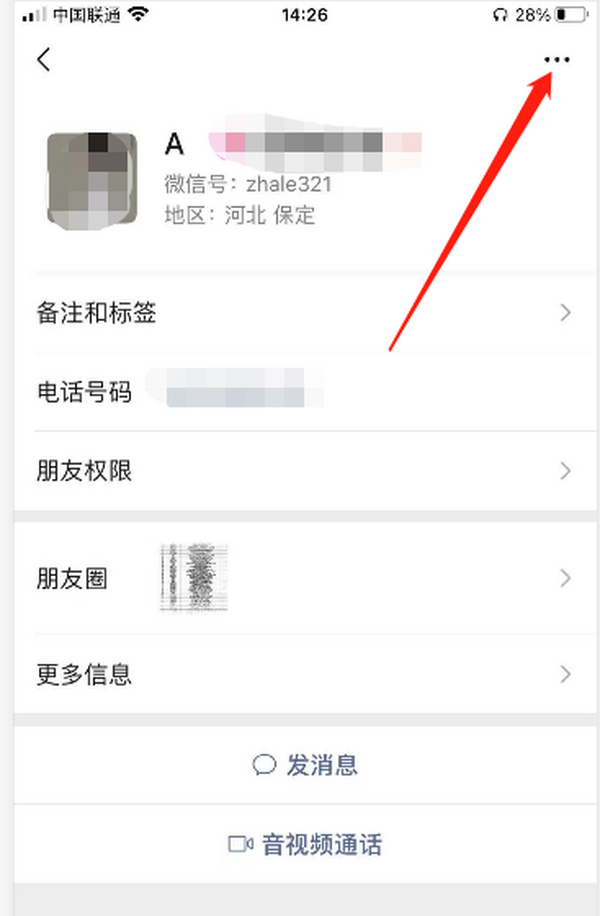This screenshot has height=916, width=600.
Task: Open 备注和标签 row
Action: click(x=300, y=314)
